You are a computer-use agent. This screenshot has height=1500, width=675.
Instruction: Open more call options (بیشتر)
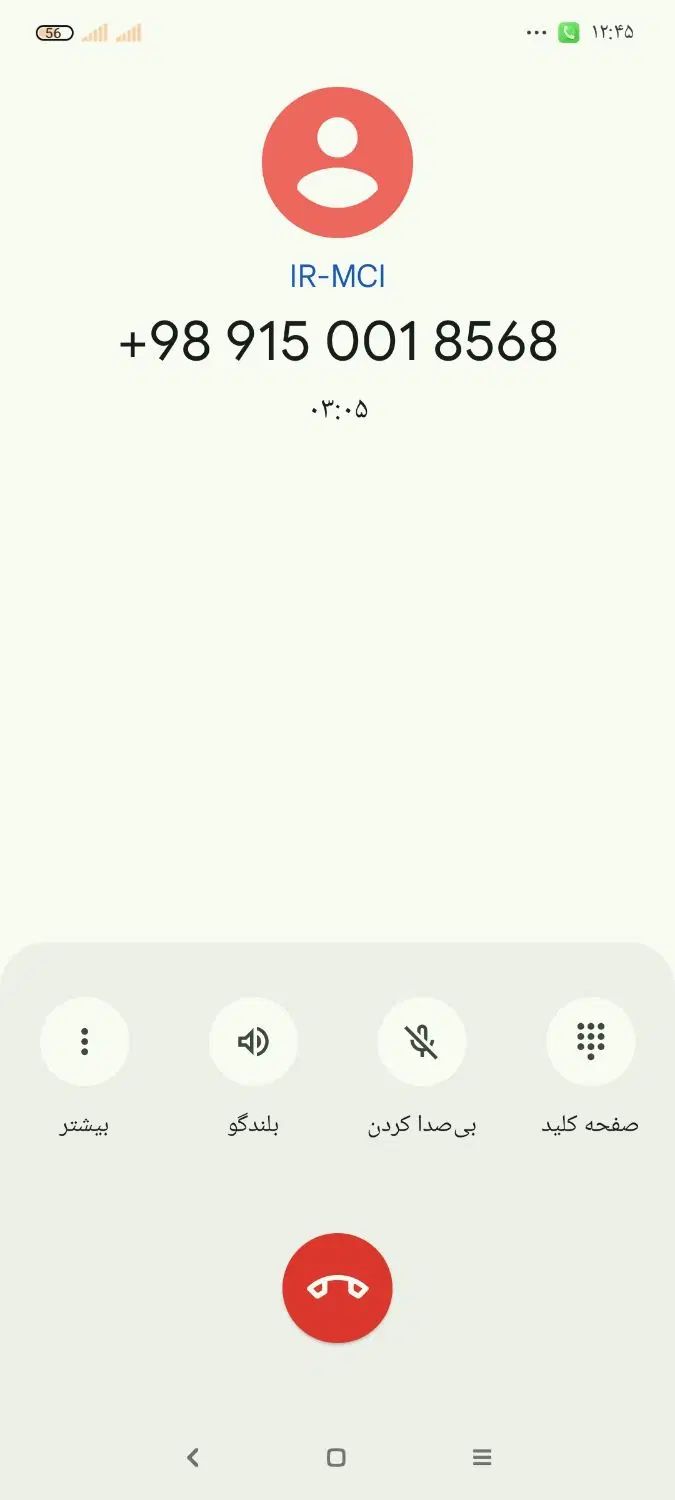(x=85, y=1042)
